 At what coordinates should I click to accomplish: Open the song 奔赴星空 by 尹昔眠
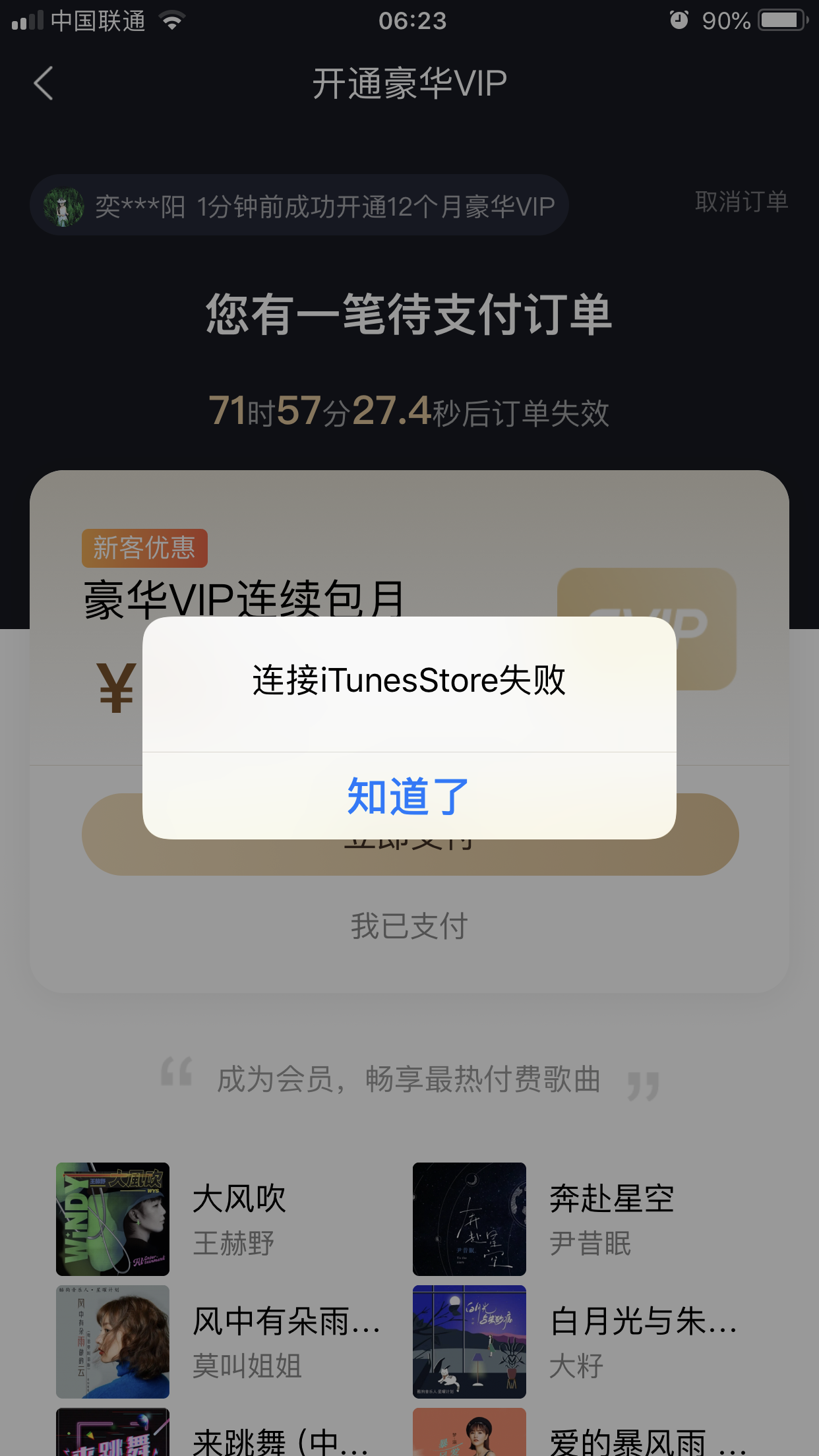pyautogui.click(x=574, y=1219)
